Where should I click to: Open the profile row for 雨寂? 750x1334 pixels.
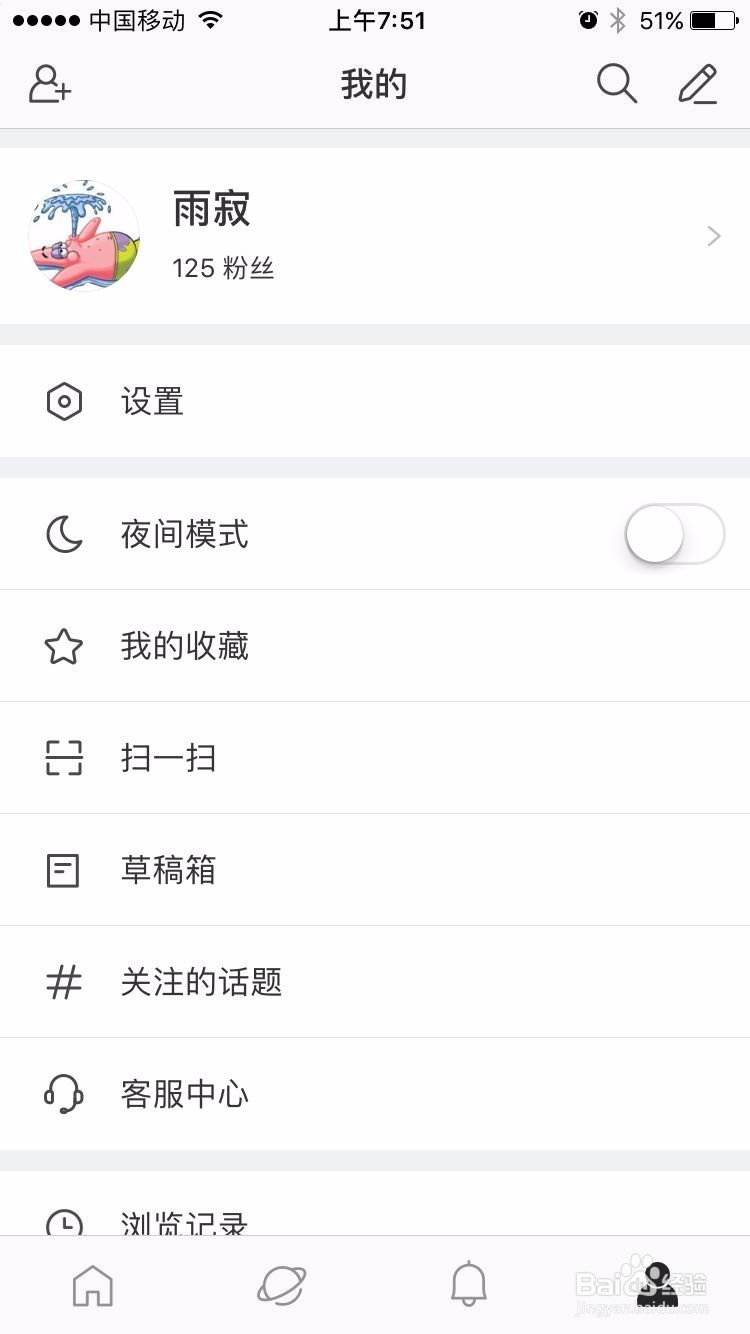(x=375, y=236)
